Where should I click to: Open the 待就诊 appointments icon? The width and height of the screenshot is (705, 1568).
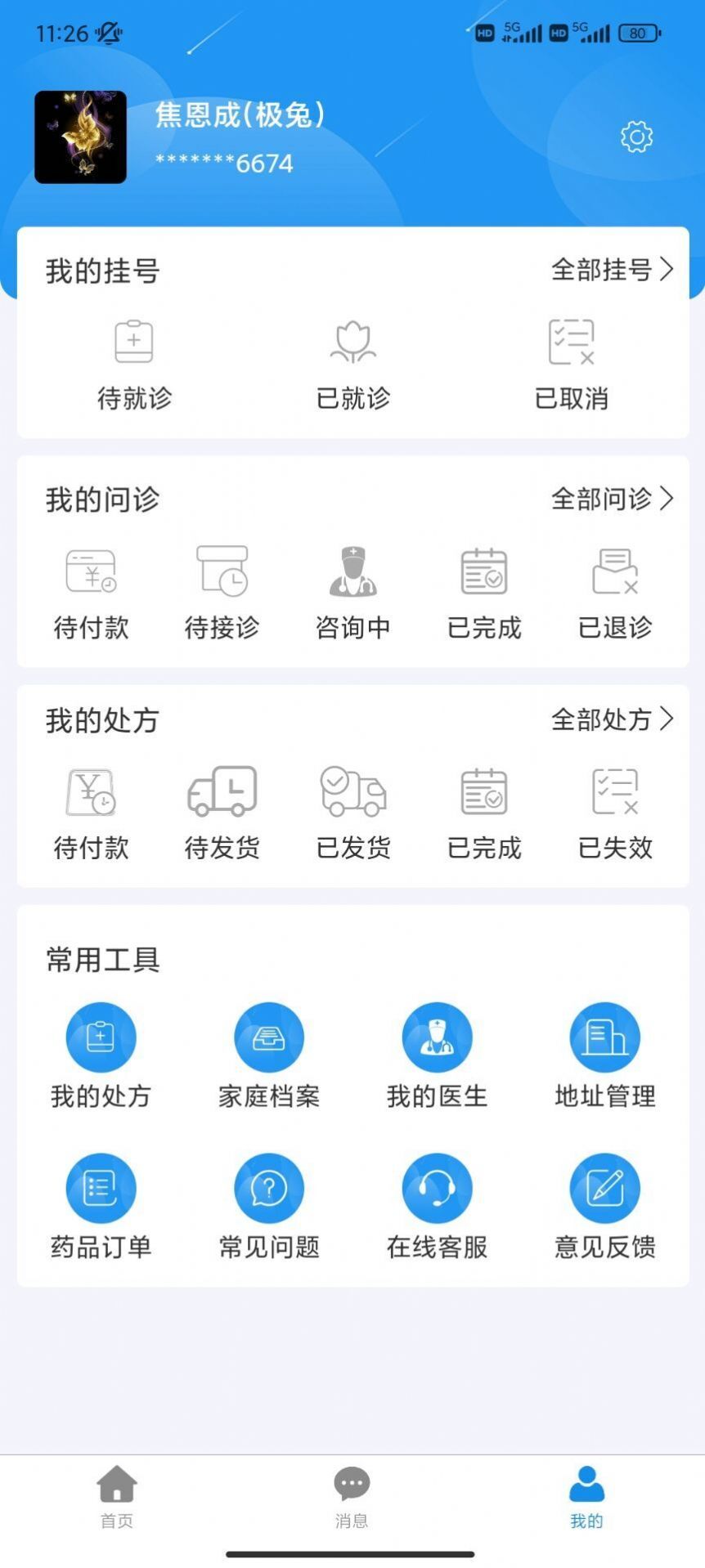point(133,341)
